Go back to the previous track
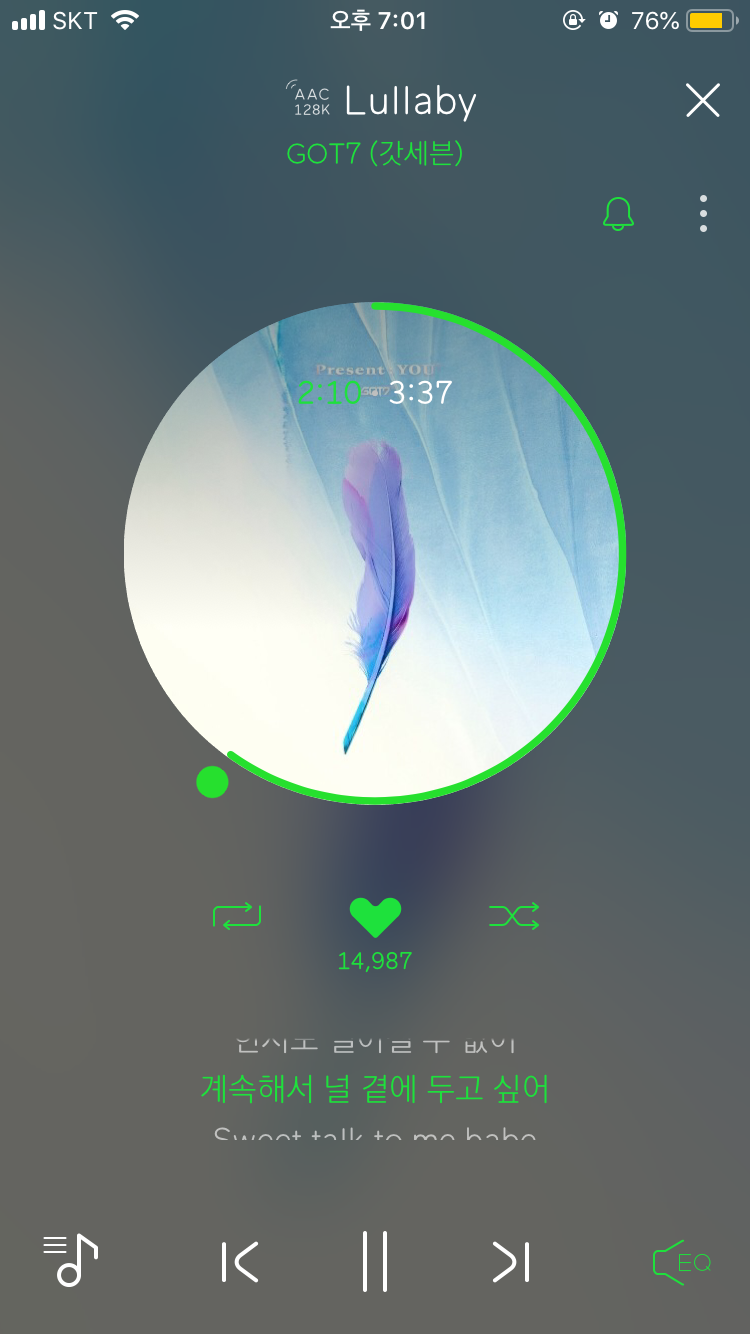Screen dimensions: 750x1334 click(x=238, y=1262)
